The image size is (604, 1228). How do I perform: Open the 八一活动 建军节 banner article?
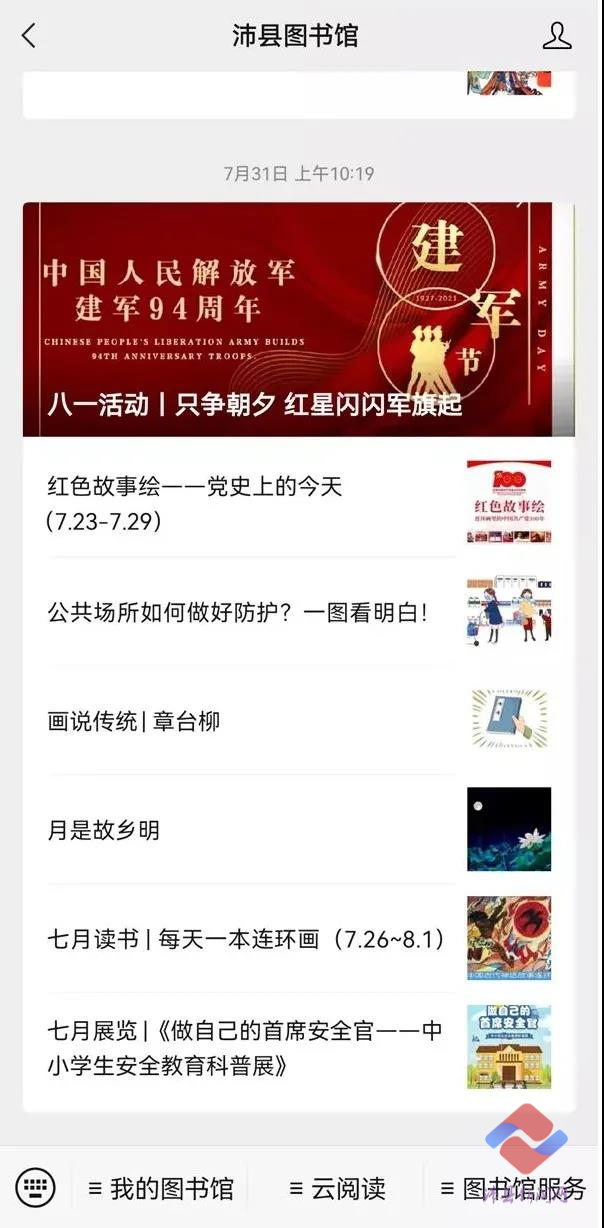pyautogui.click(x=298, y=319)
